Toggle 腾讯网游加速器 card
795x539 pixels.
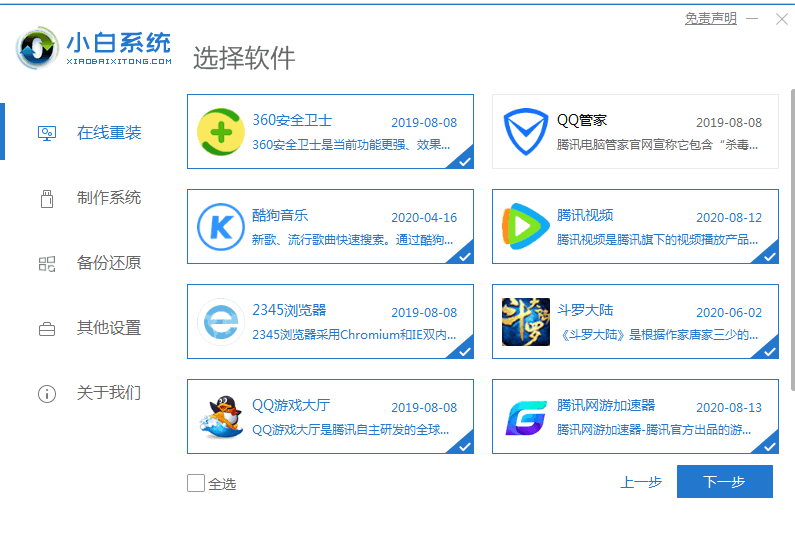click(634, 417)
